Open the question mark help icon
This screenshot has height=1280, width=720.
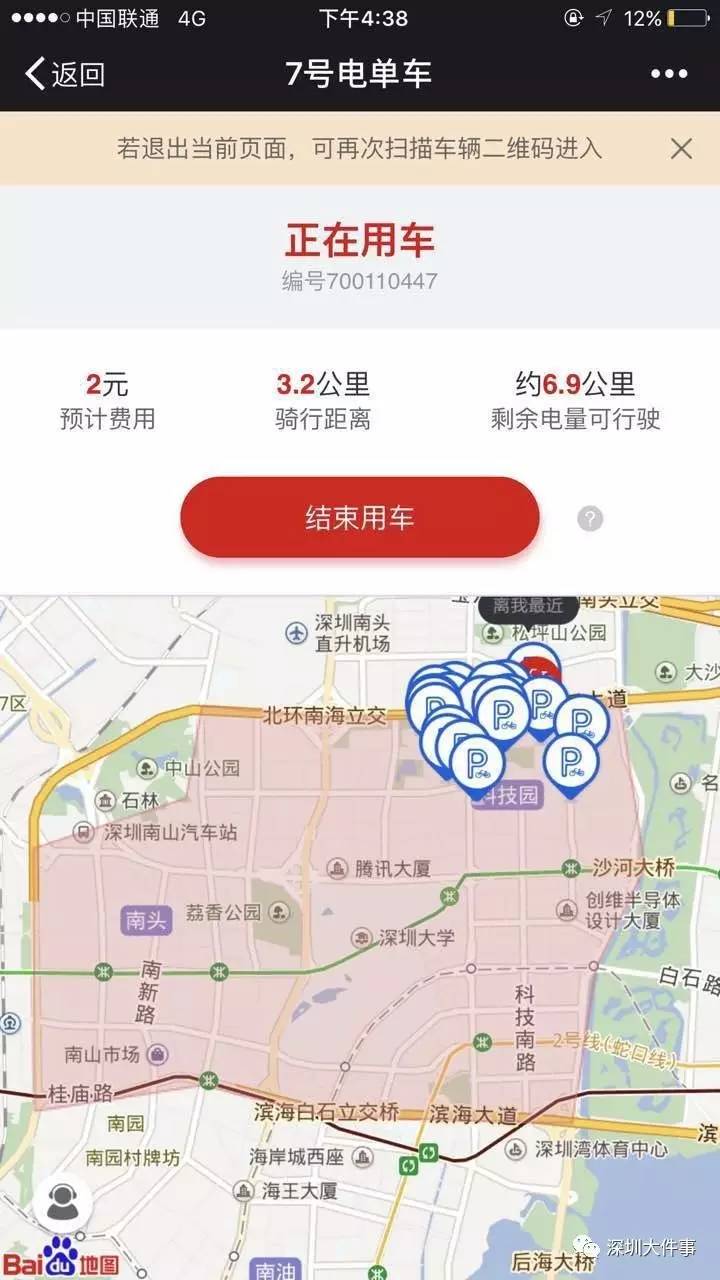coord(590,518)
